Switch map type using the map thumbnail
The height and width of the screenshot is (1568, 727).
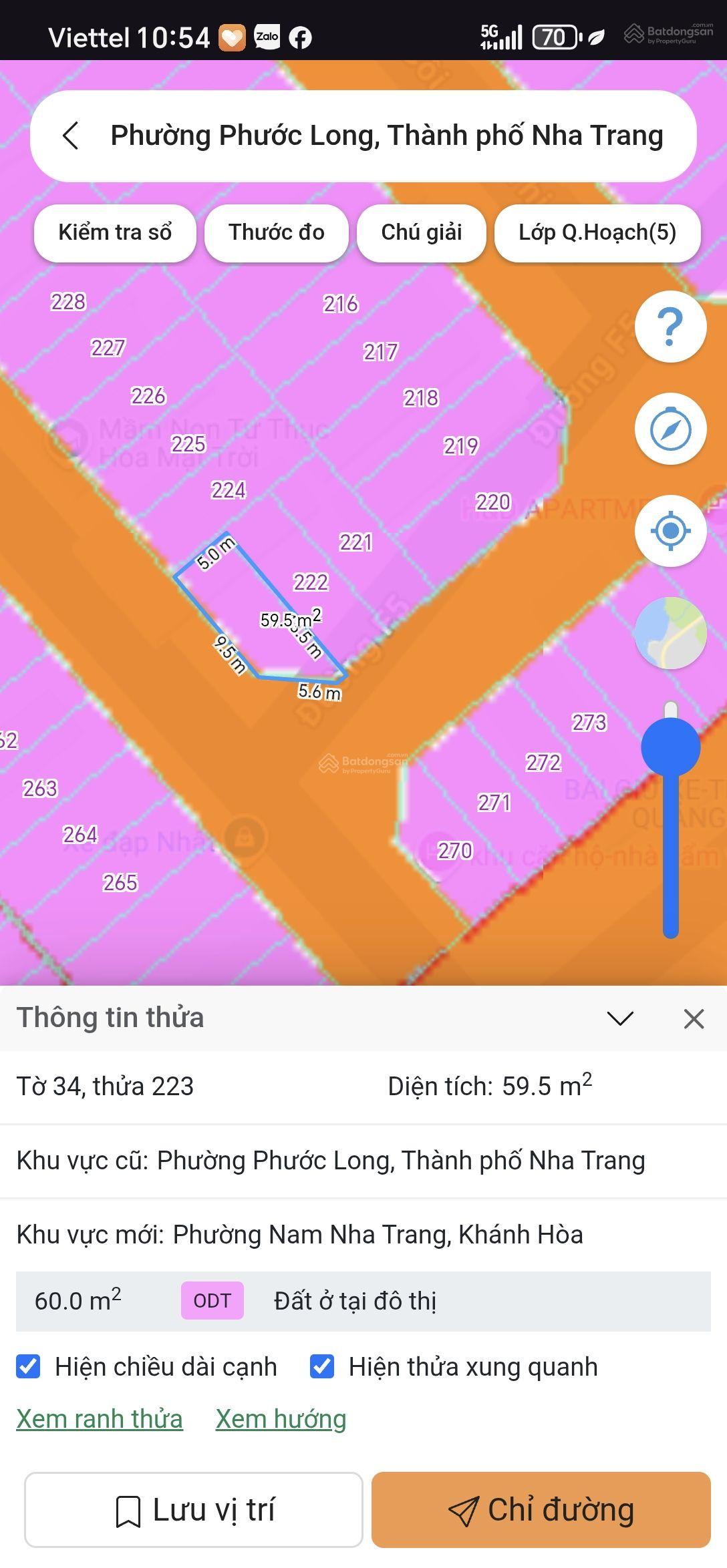[670, 633]
